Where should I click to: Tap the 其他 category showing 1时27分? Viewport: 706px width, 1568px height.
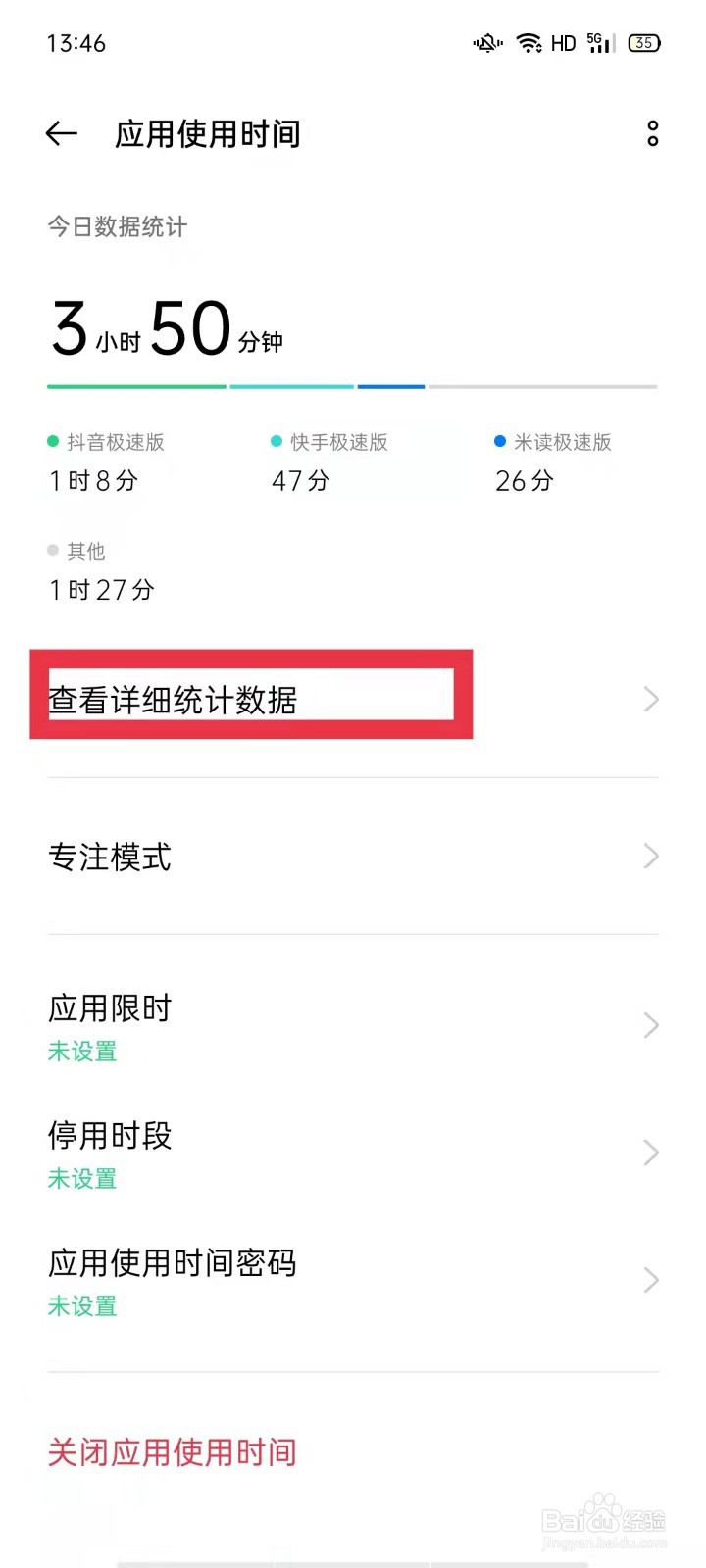click(102, 570)
